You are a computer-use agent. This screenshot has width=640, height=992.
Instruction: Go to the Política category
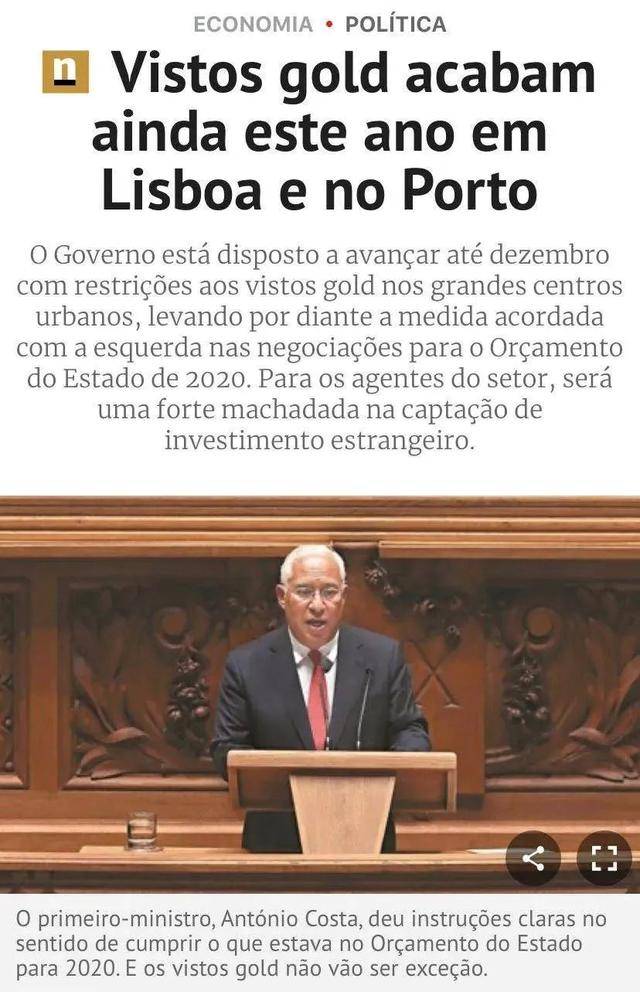tap(396, 24)
